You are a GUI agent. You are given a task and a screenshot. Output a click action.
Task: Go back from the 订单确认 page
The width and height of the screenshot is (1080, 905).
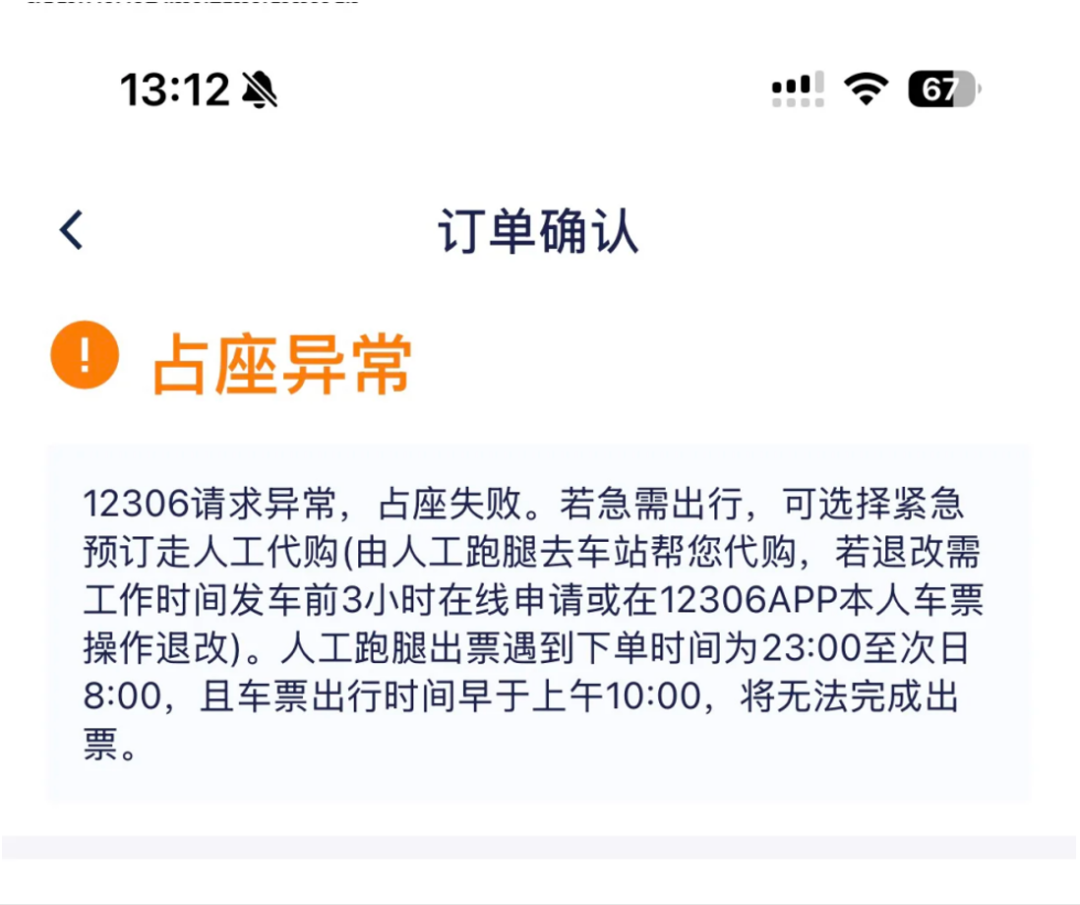coord(72,230)
